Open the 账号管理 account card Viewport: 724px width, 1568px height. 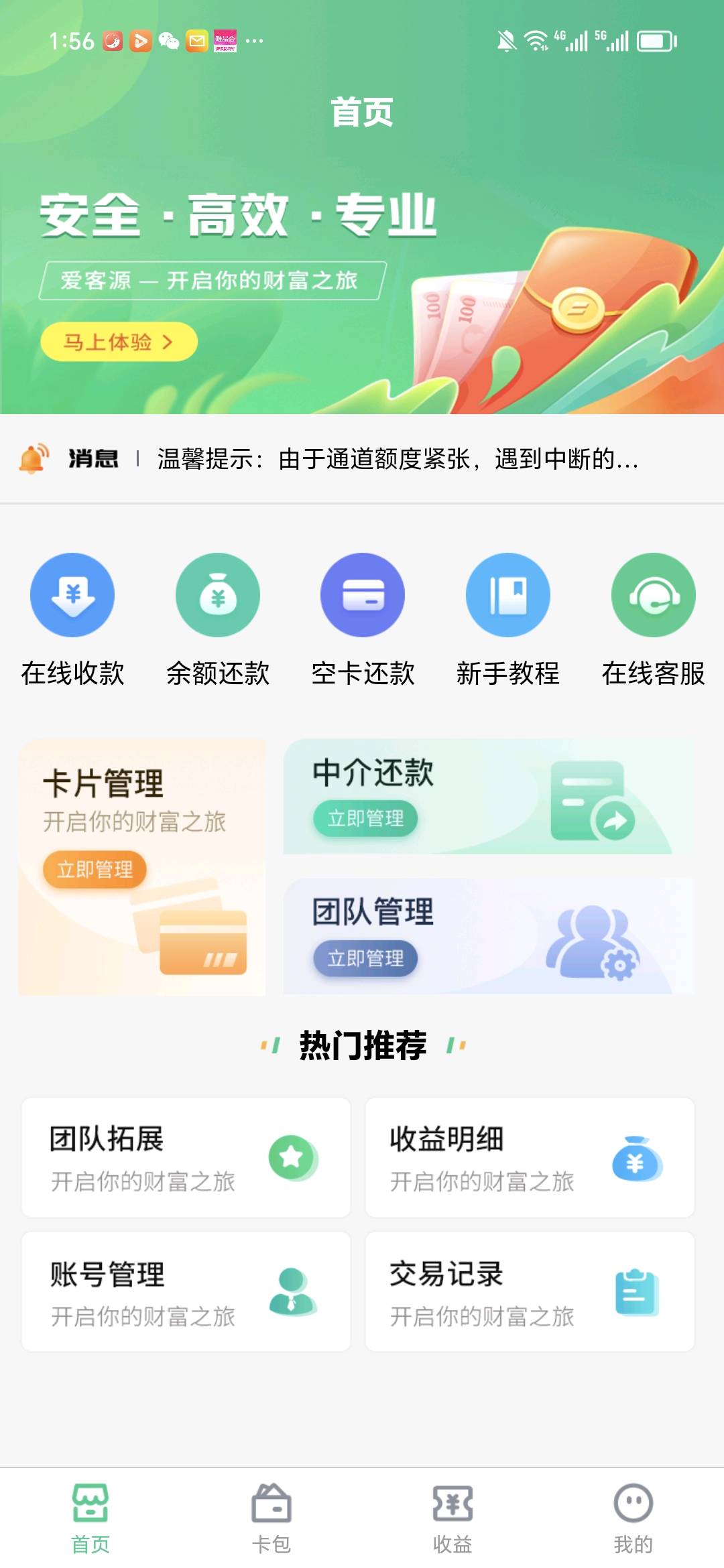[x=186, y=1292]
